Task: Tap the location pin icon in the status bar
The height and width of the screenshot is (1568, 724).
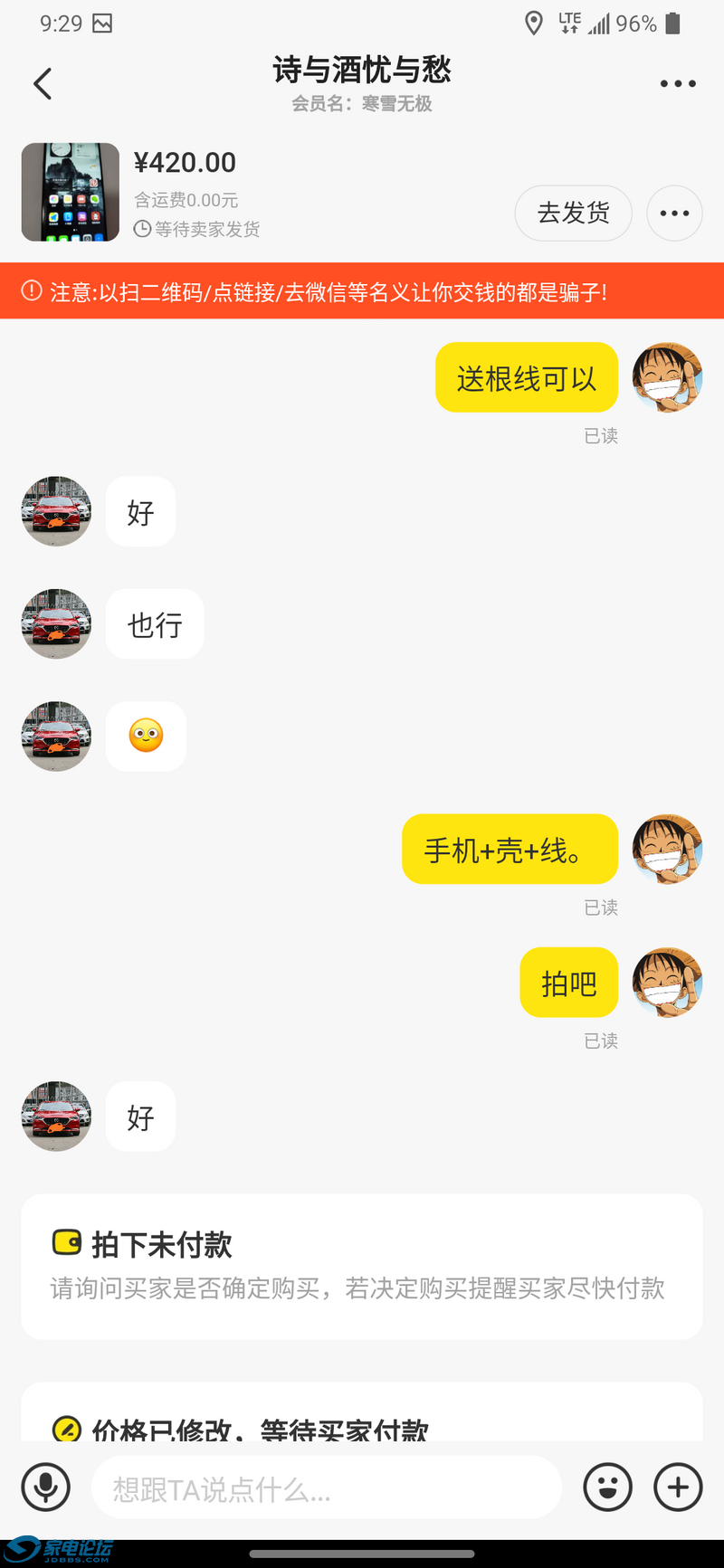Action: 534,24
